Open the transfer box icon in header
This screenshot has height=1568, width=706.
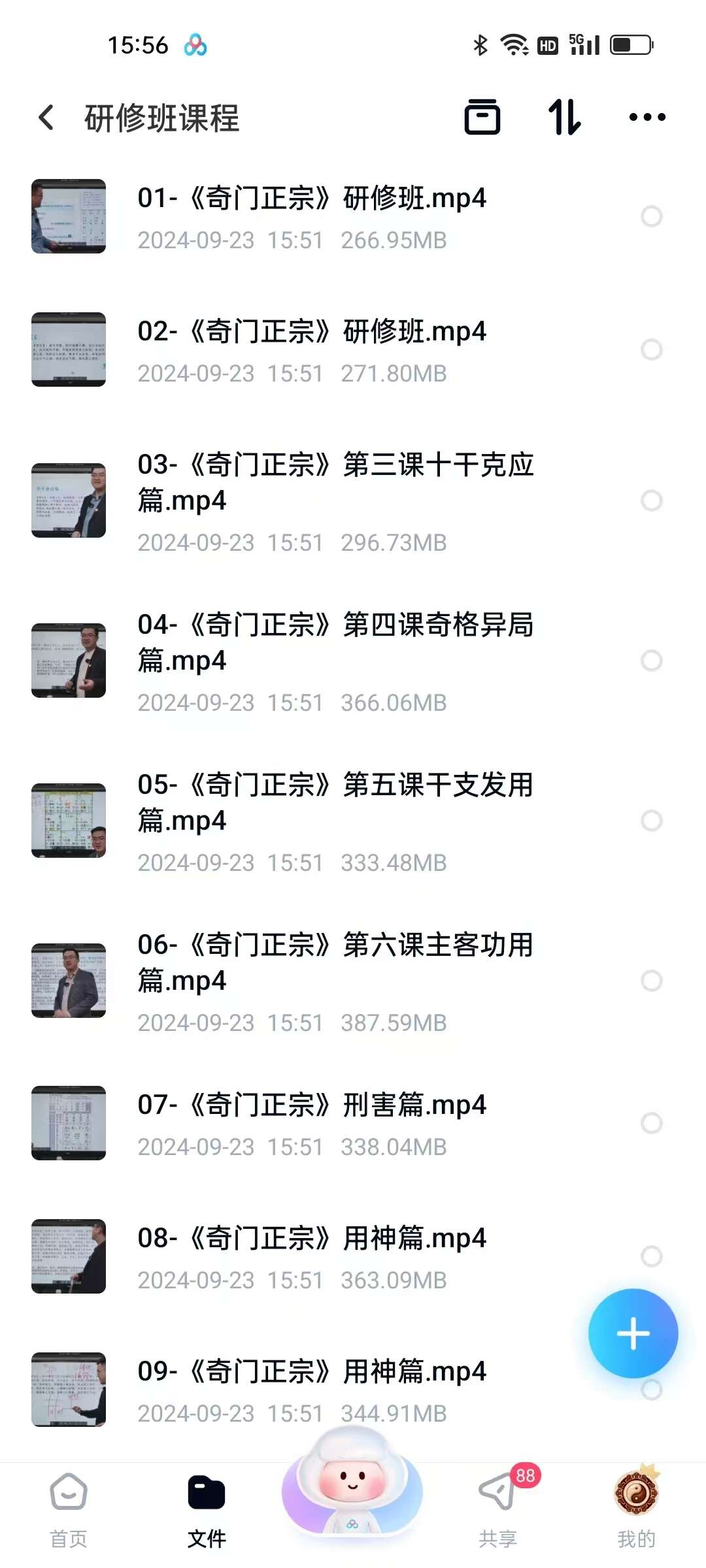pos(482,118)
